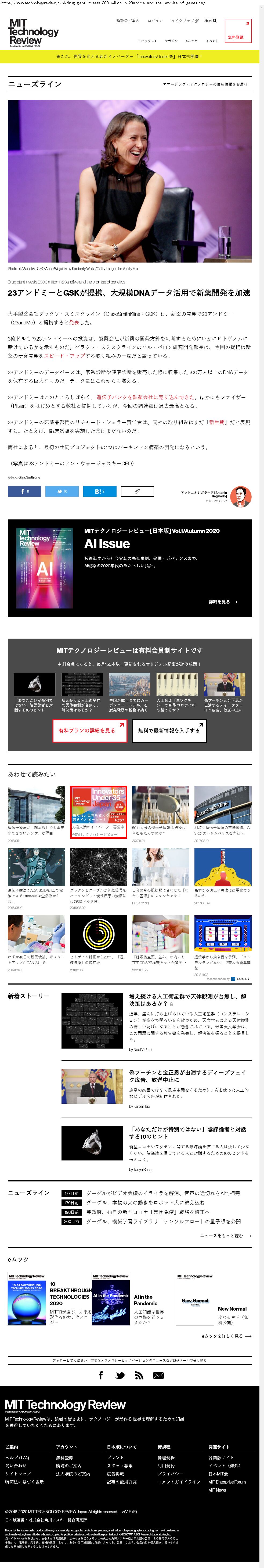
Task: Go to ログイン login page
Action: click(x=155, y=21)
